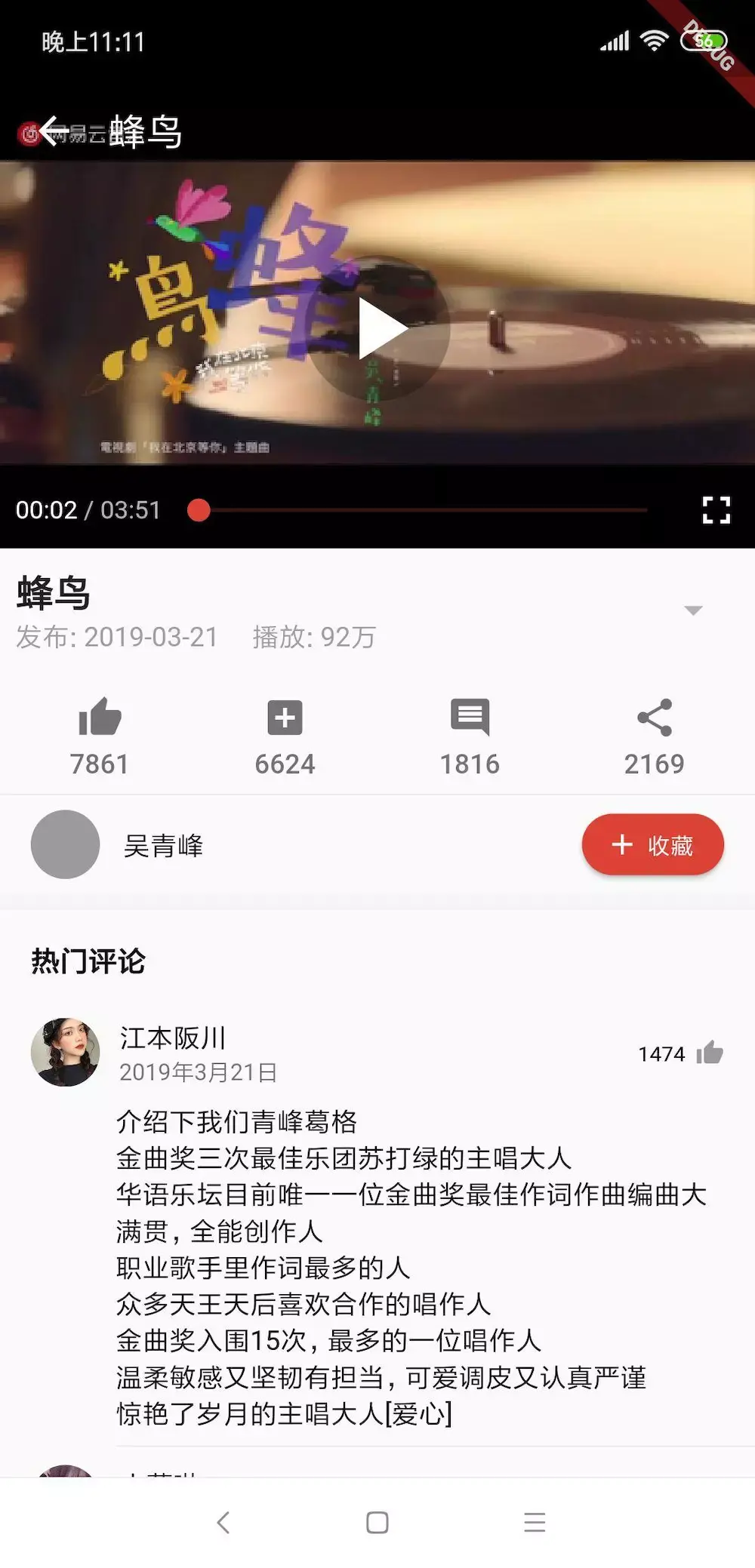Play the 蜂鸟 video

[x=380, y=329]
